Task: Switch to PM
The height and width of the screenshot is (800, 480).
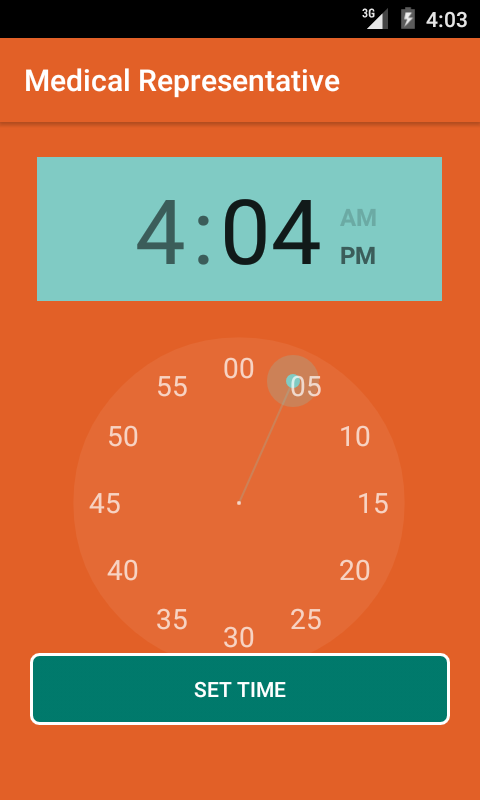Action: pos(358,256)
